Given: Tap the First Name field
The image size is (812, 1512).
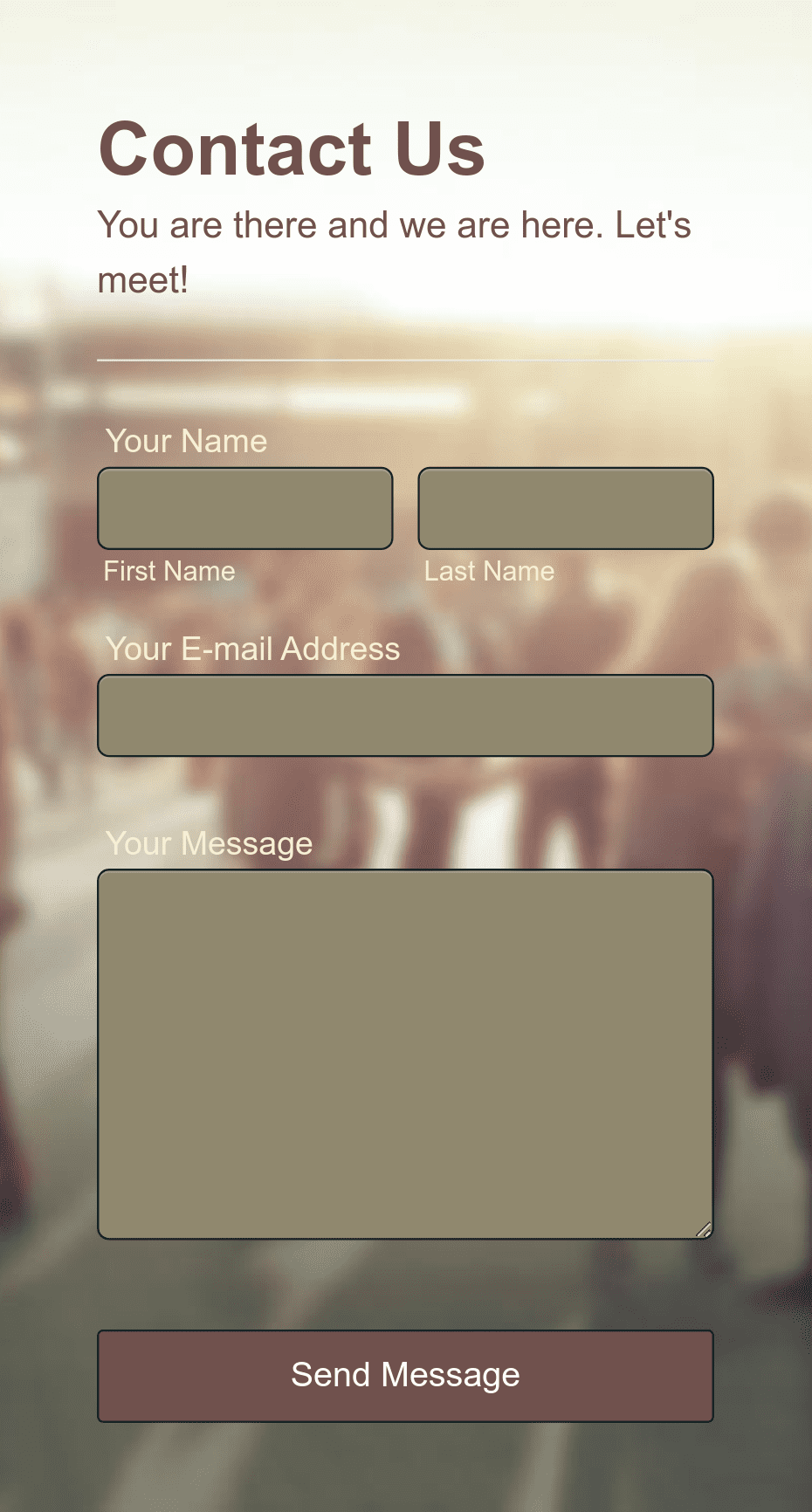Looking at the screenshot, I should (245, 508).
